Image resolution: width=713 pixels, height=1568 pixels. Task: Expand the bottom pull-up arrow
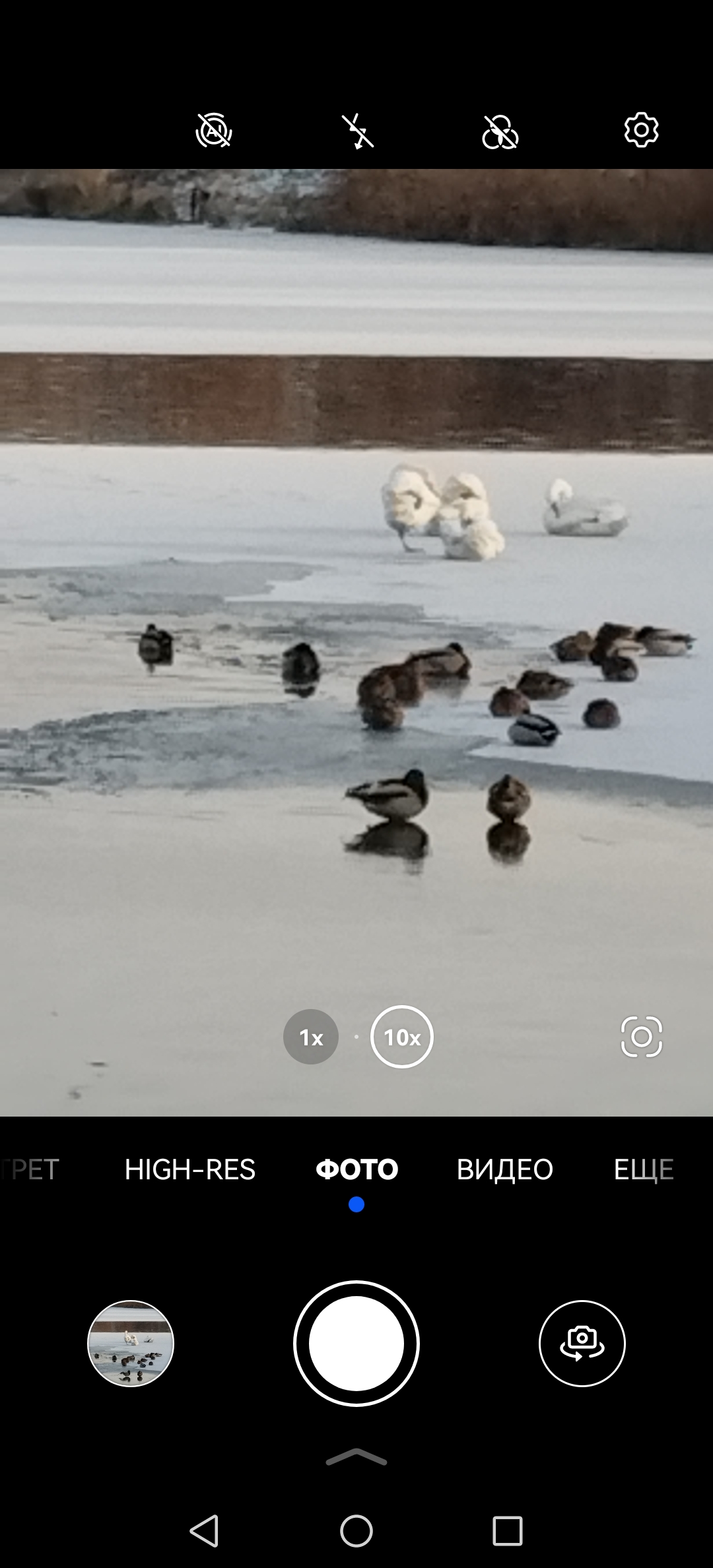(x=356, y=1457)
